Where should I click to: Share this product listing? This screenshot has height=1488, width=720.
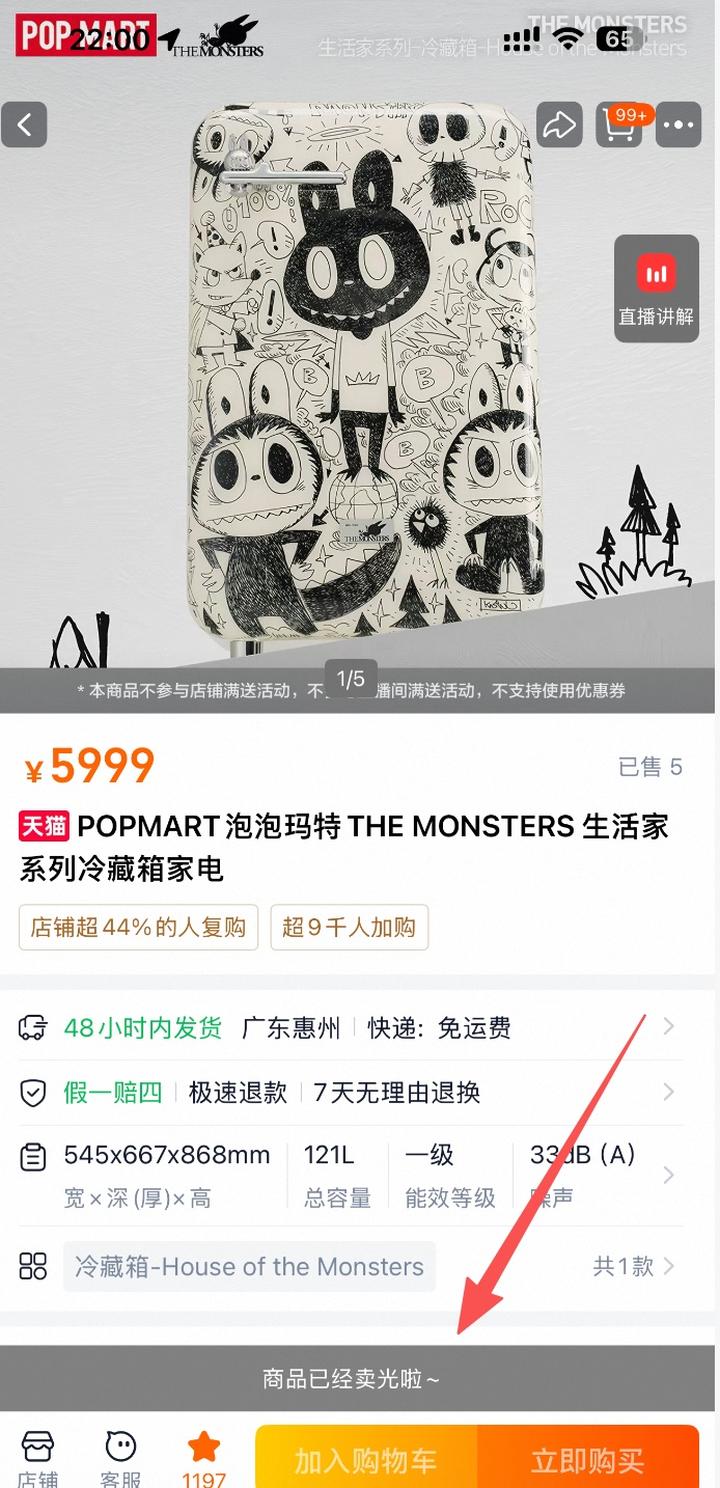coord(560,125)
